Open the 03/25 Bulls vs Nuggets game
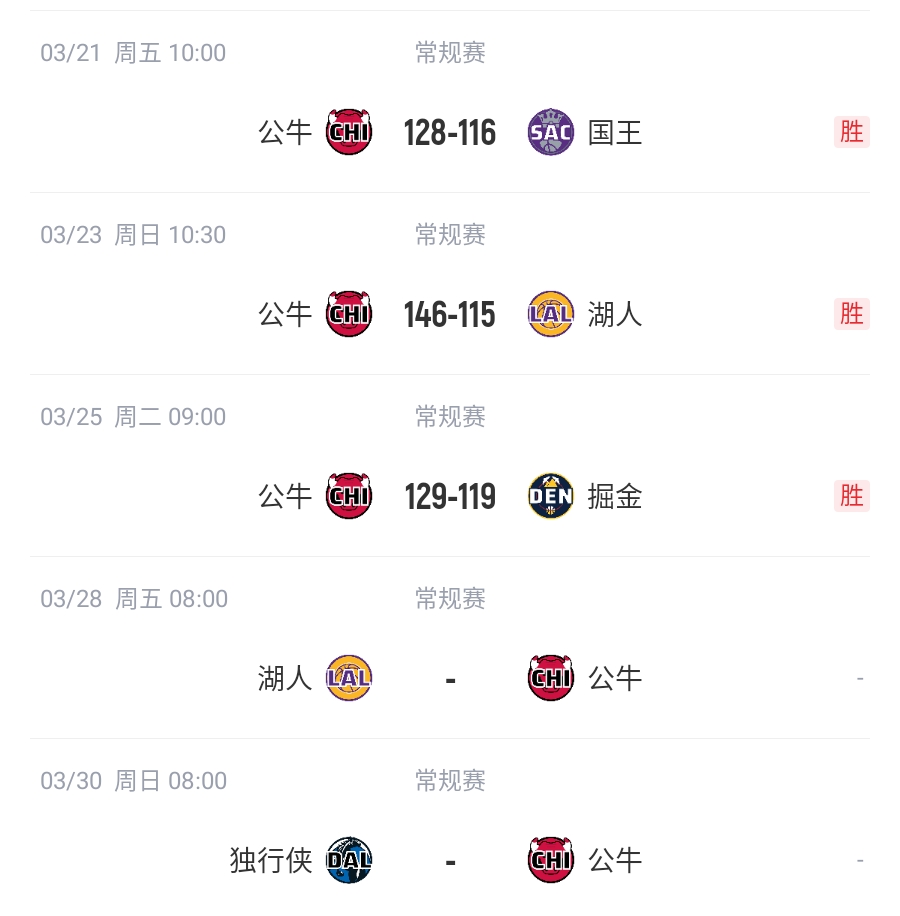The image size is (900, 916). click(450, 496)
